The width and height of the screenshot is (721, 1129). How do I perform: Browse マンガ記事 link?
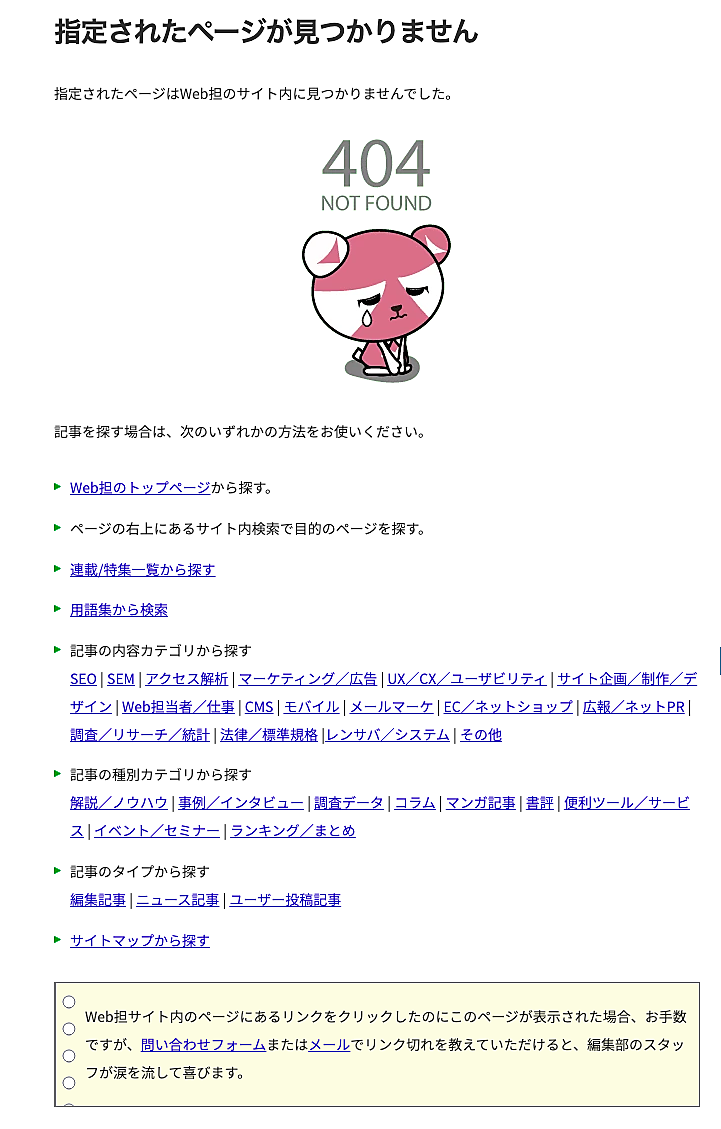point(480,803)
